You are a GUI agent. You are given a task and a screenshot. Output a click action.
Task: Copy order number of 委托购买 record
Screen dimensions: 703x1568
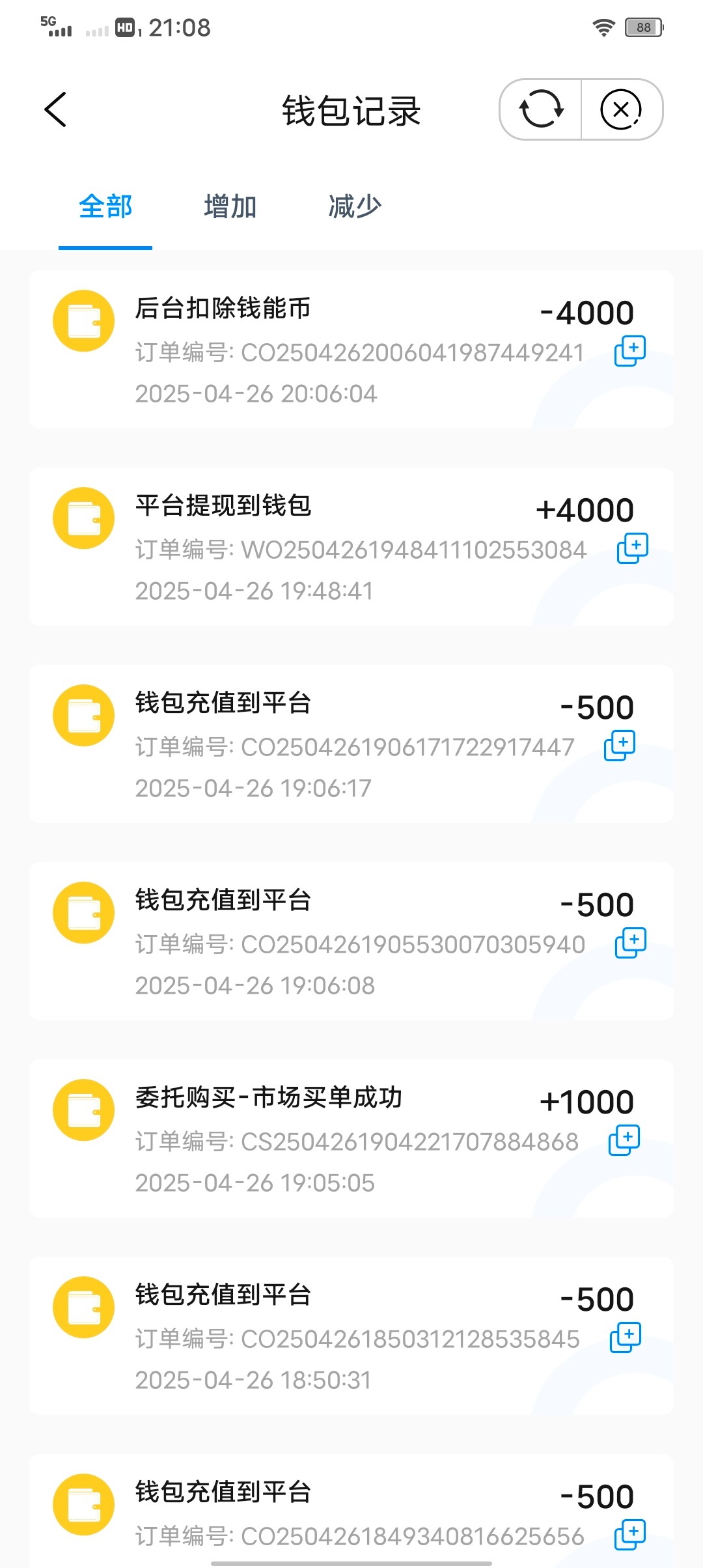click(x=624, y=1140)
